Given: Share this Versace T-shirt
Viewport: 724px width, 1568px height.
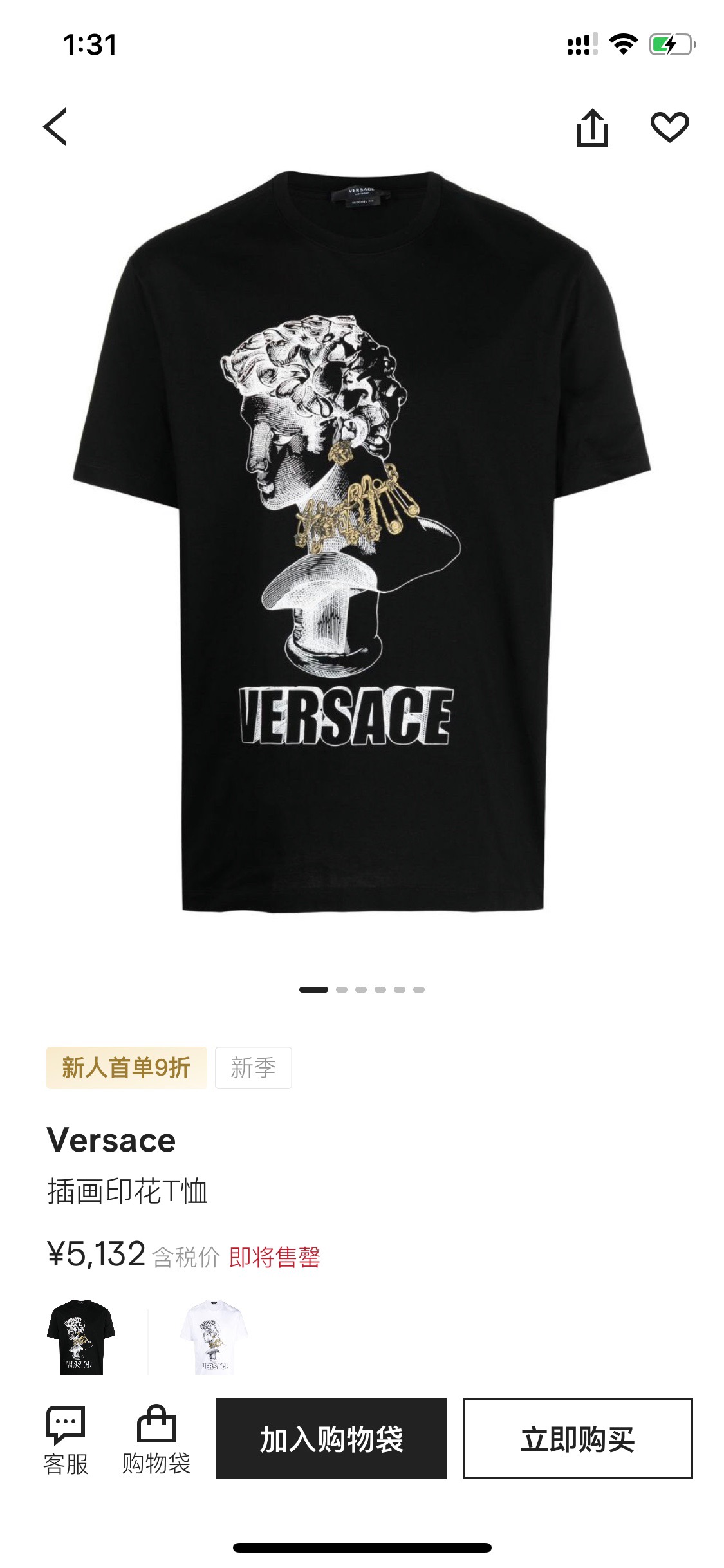Looking at the screenshot, I should (x=592, y=127).
